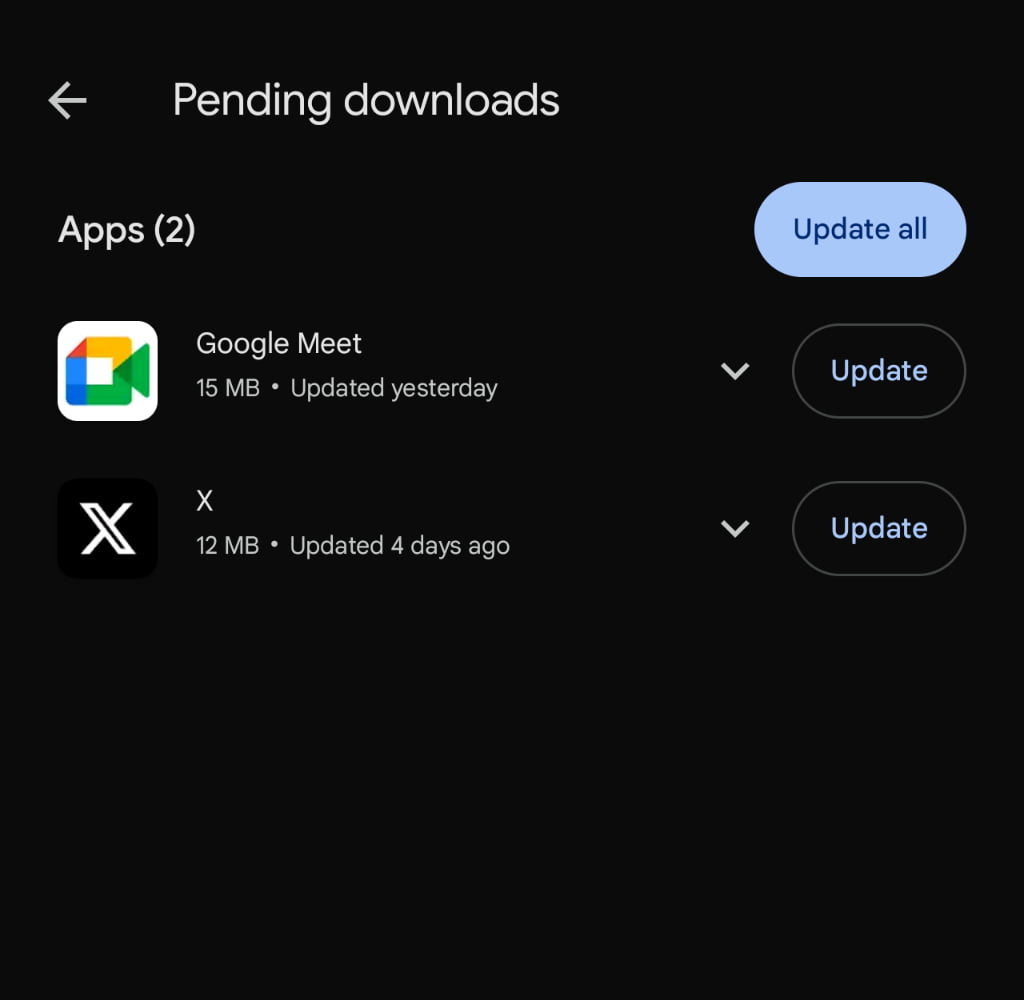Open the Google Meet app listing
The image size is (1024, 1000).
tap(278, 344)
